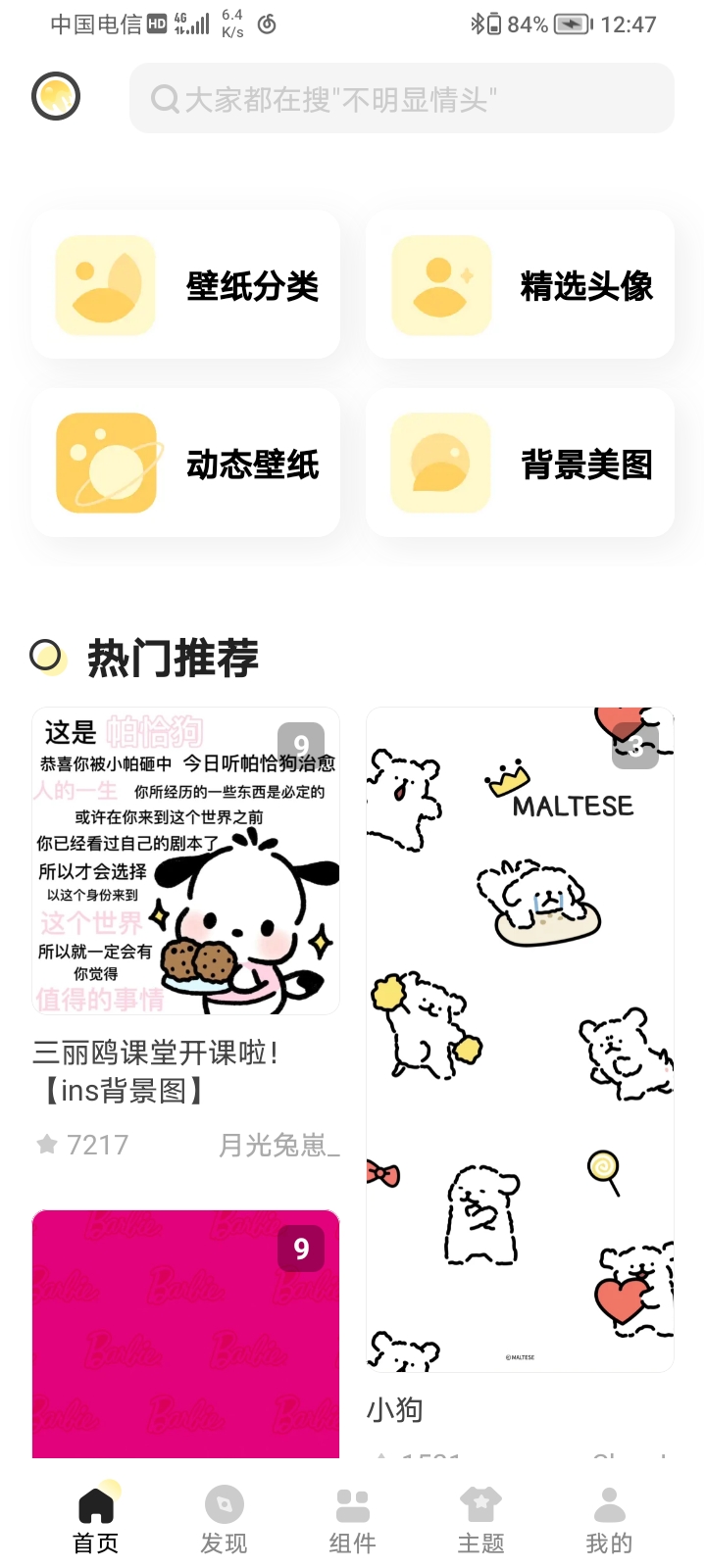View author 月光兔崽_ profile
The image size is (706, 1568).
278,1145
